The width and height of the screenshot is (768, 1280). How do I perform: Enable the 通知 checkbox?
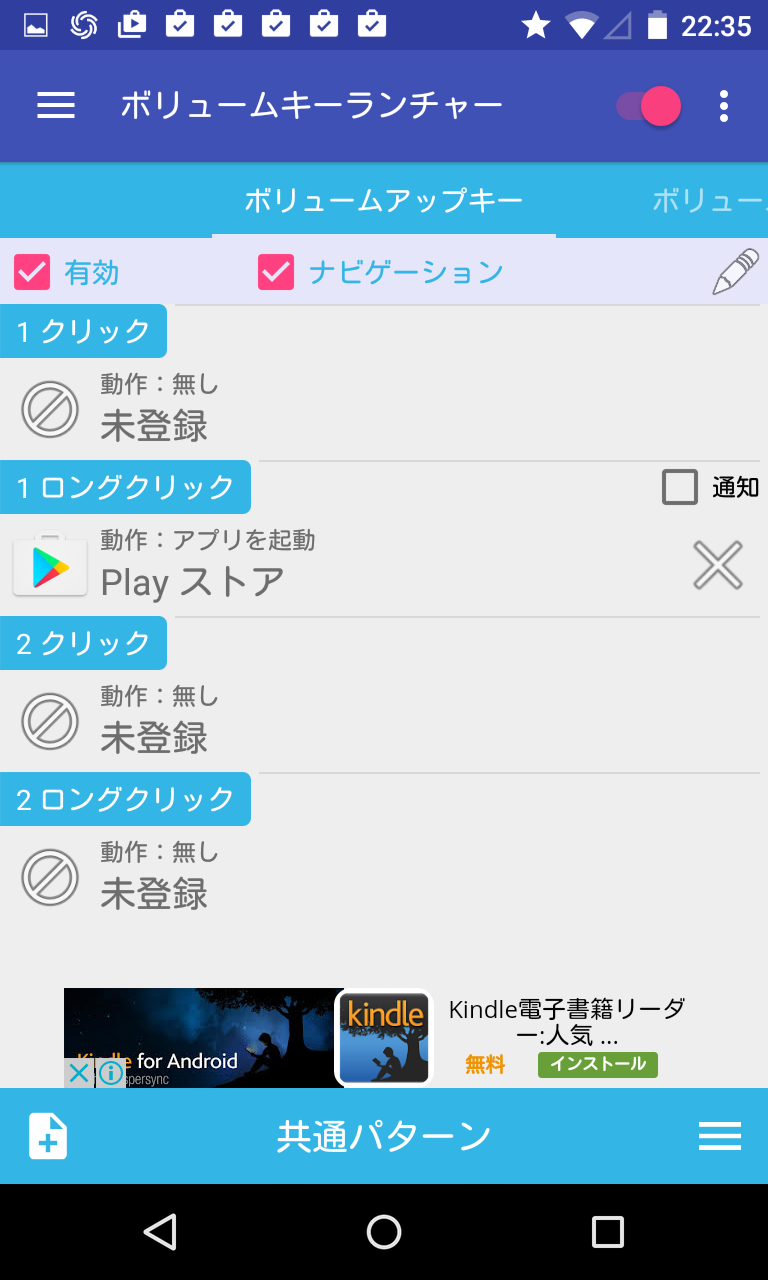coord(680,488)
